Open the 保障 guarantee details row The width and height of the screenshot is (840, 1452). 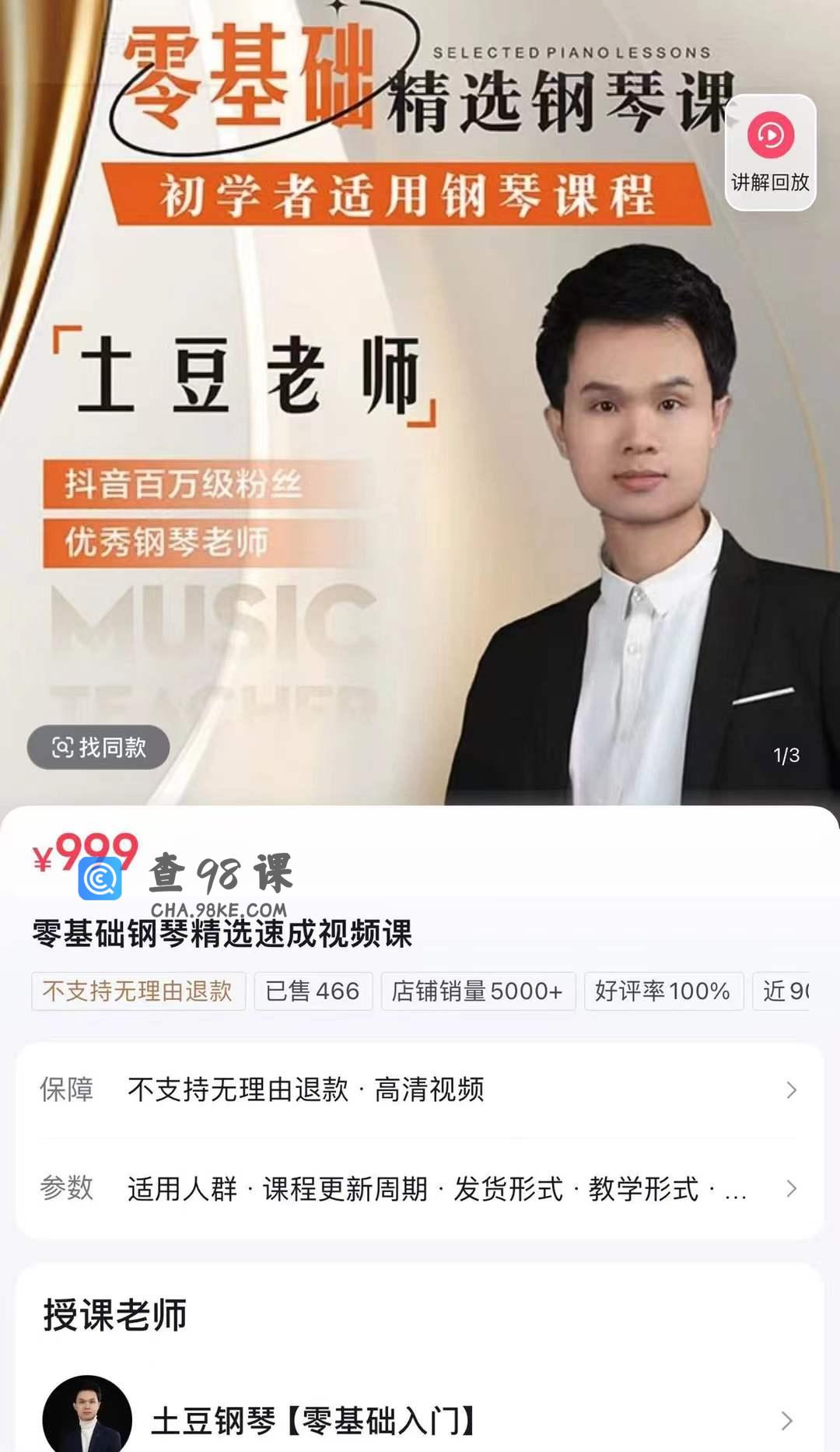pyautogui.click(x=419, y=1089)
